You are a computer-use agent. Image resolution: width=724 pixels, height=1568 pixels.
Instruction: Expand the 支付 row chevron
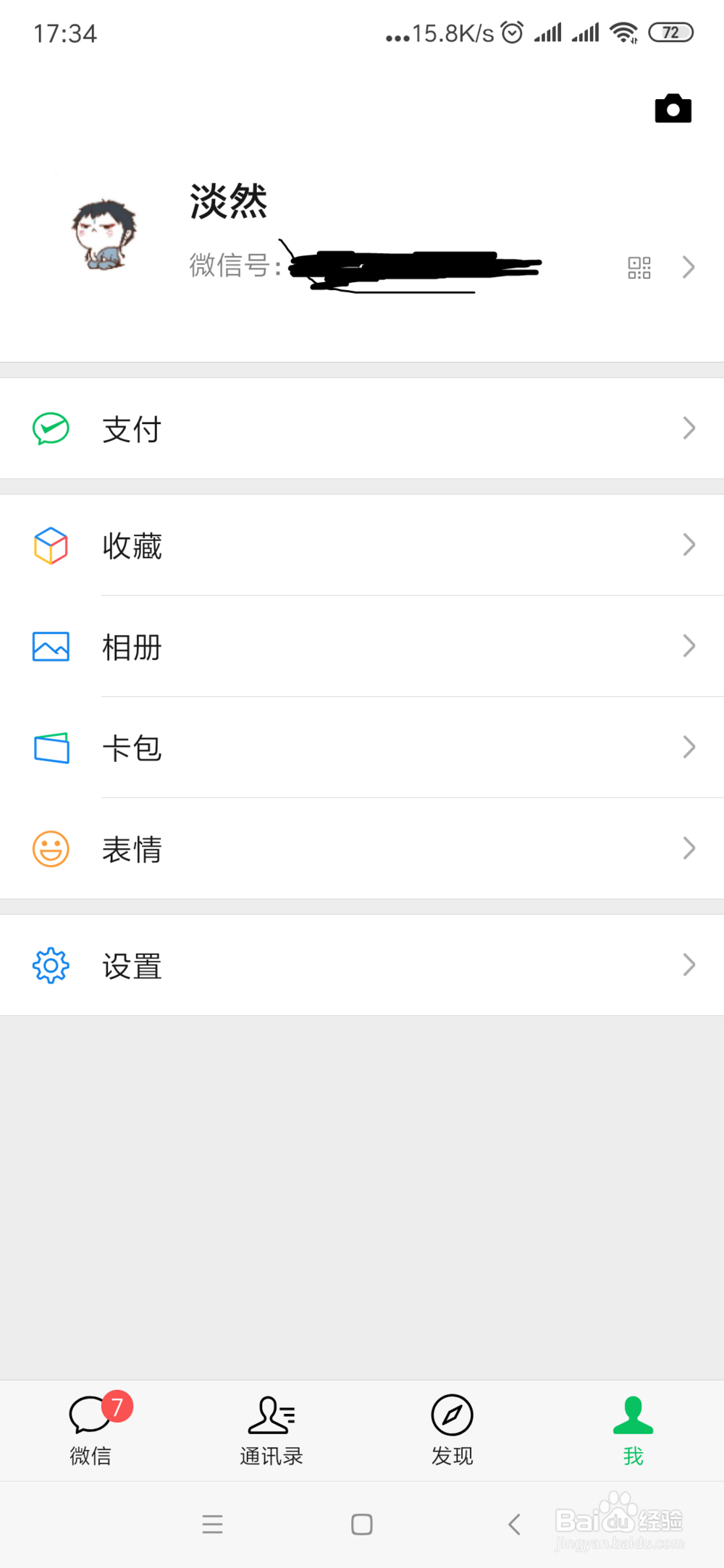click(x=688, y=428)
